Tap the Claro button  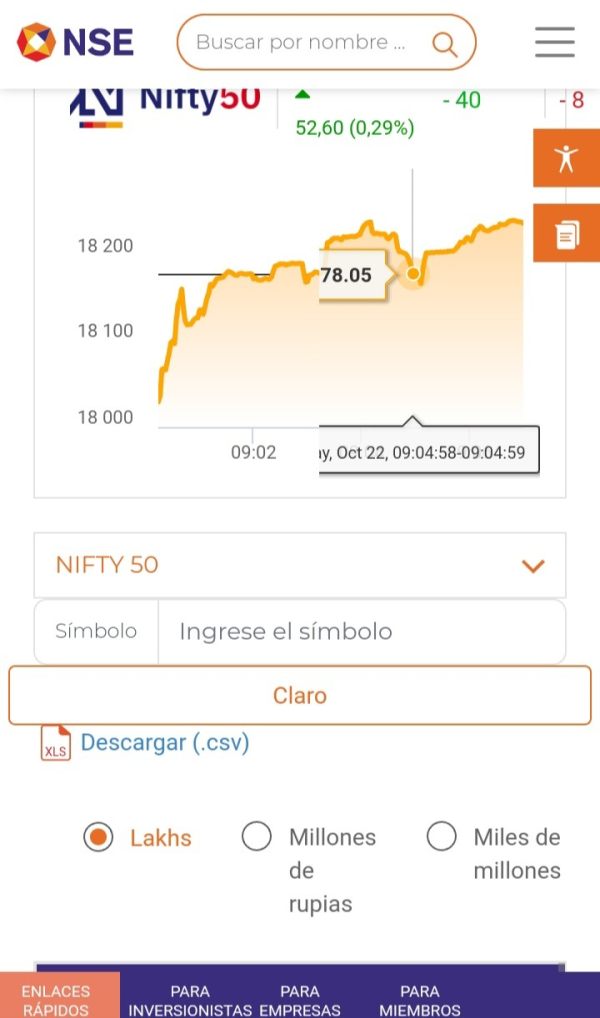(x=300, y=695)
